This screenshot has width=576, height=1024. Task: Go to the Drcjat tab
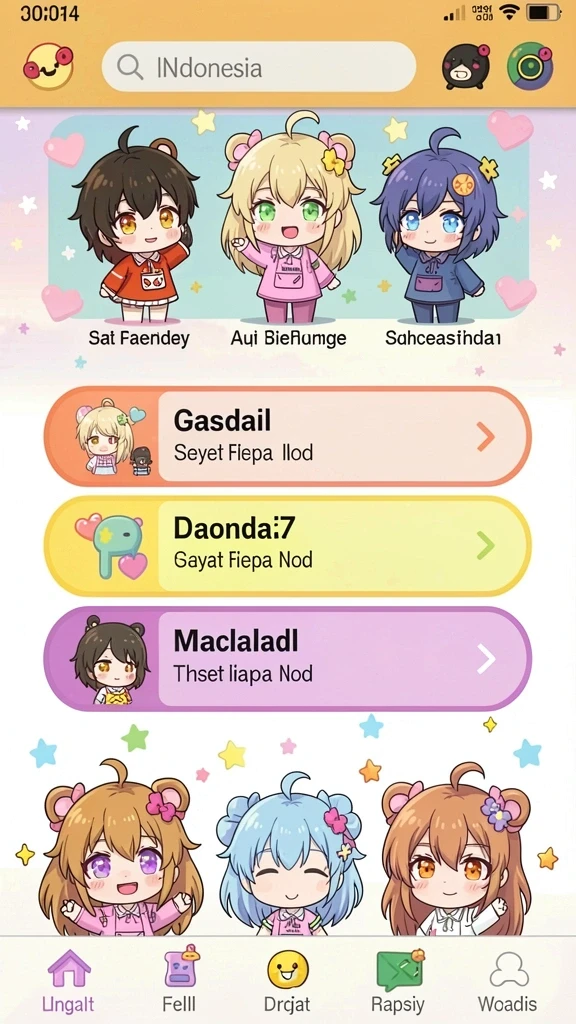tap(287, 982)
